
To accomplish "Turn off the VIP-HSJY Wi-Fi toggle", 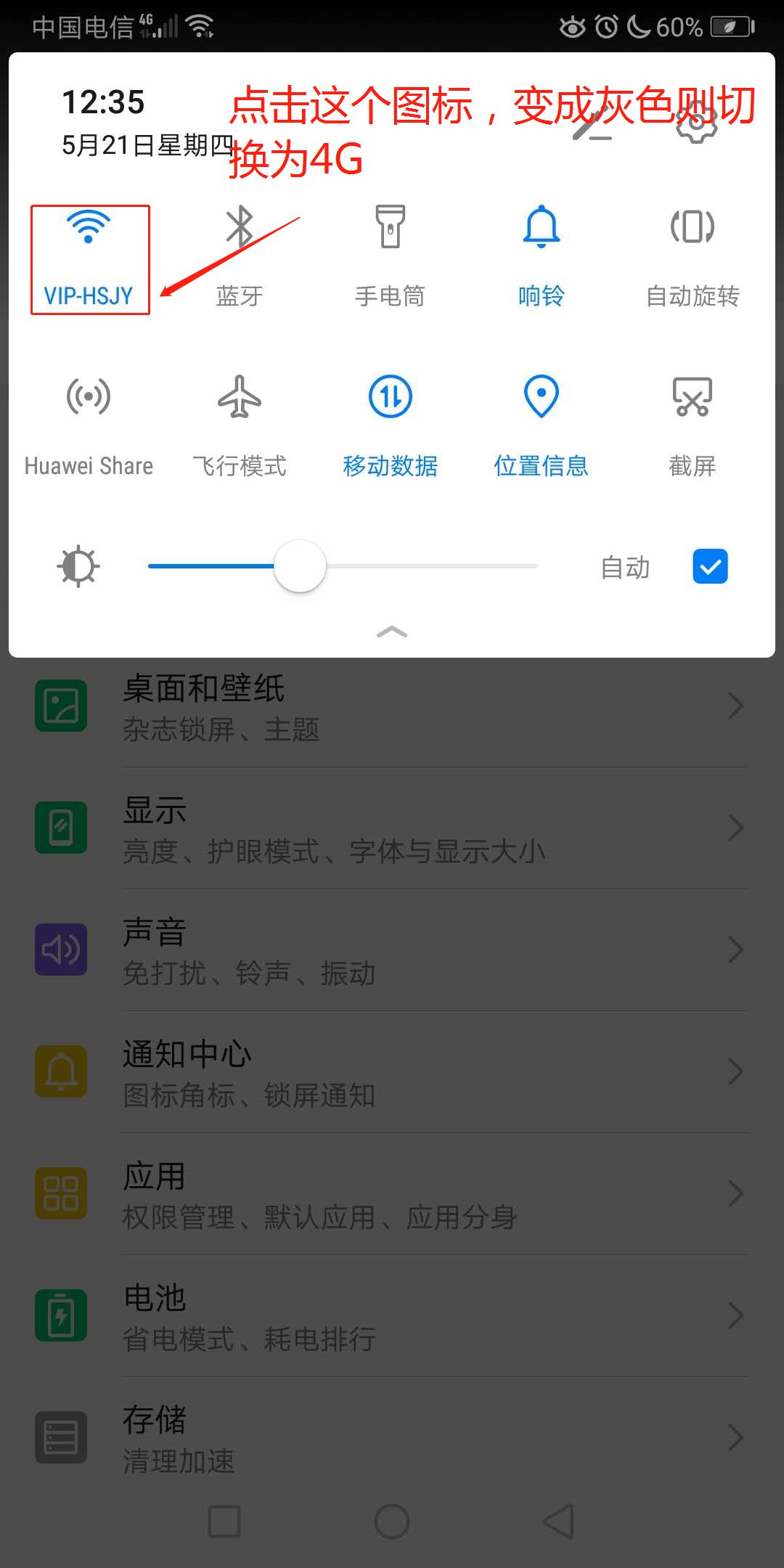I will [x=89, y=228].
